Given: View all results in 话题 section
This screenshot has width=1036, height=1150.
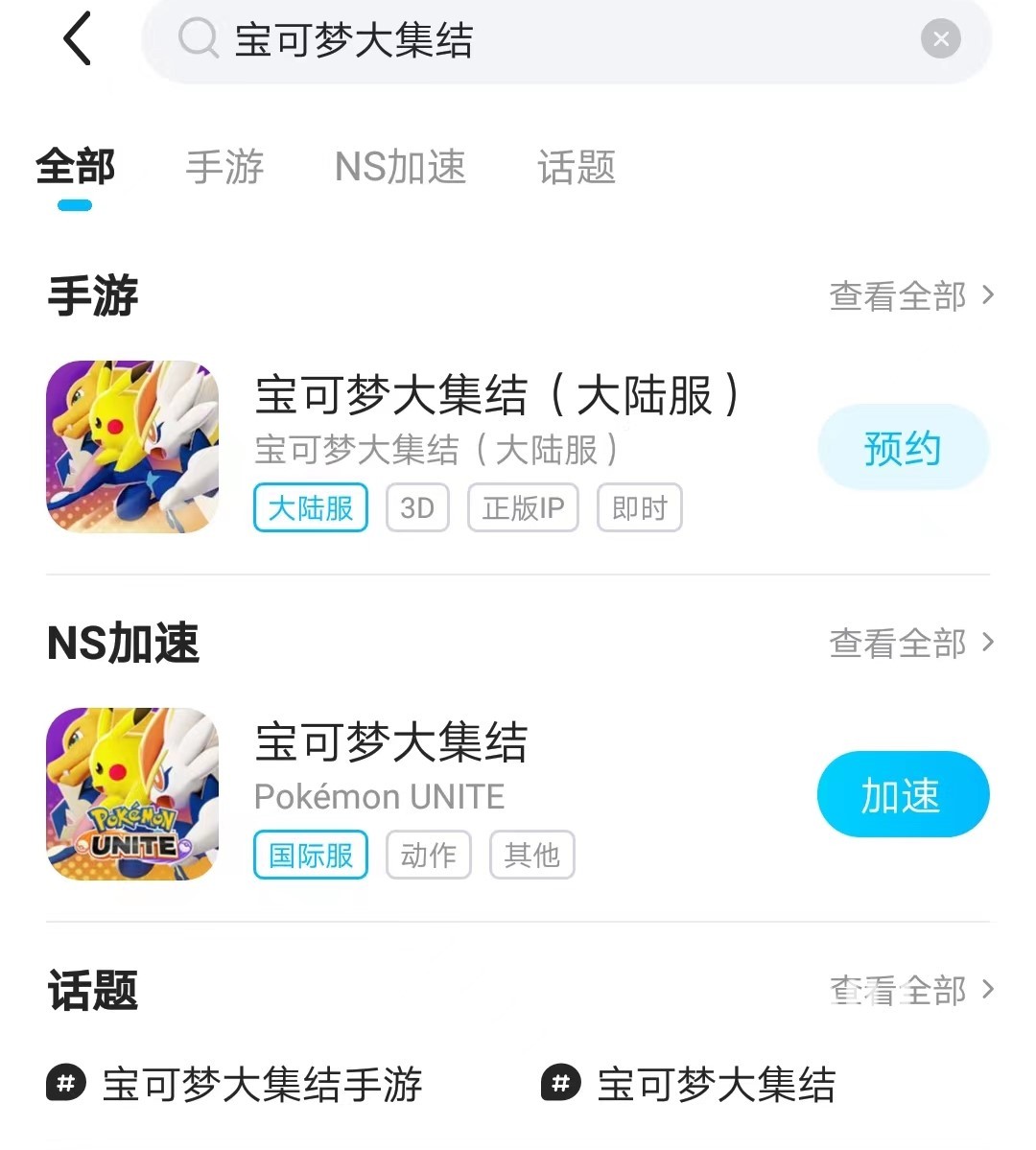Looking at the screenshot, I should pos(910,991).
